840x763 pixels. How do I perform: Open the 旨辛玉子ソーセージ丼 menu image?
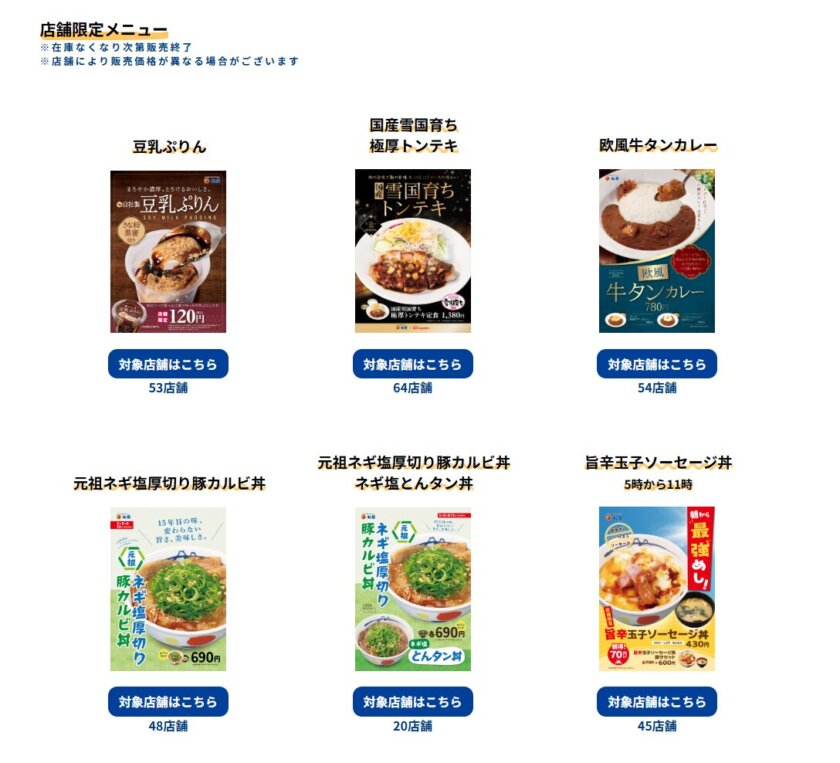(x=656, y=588)
